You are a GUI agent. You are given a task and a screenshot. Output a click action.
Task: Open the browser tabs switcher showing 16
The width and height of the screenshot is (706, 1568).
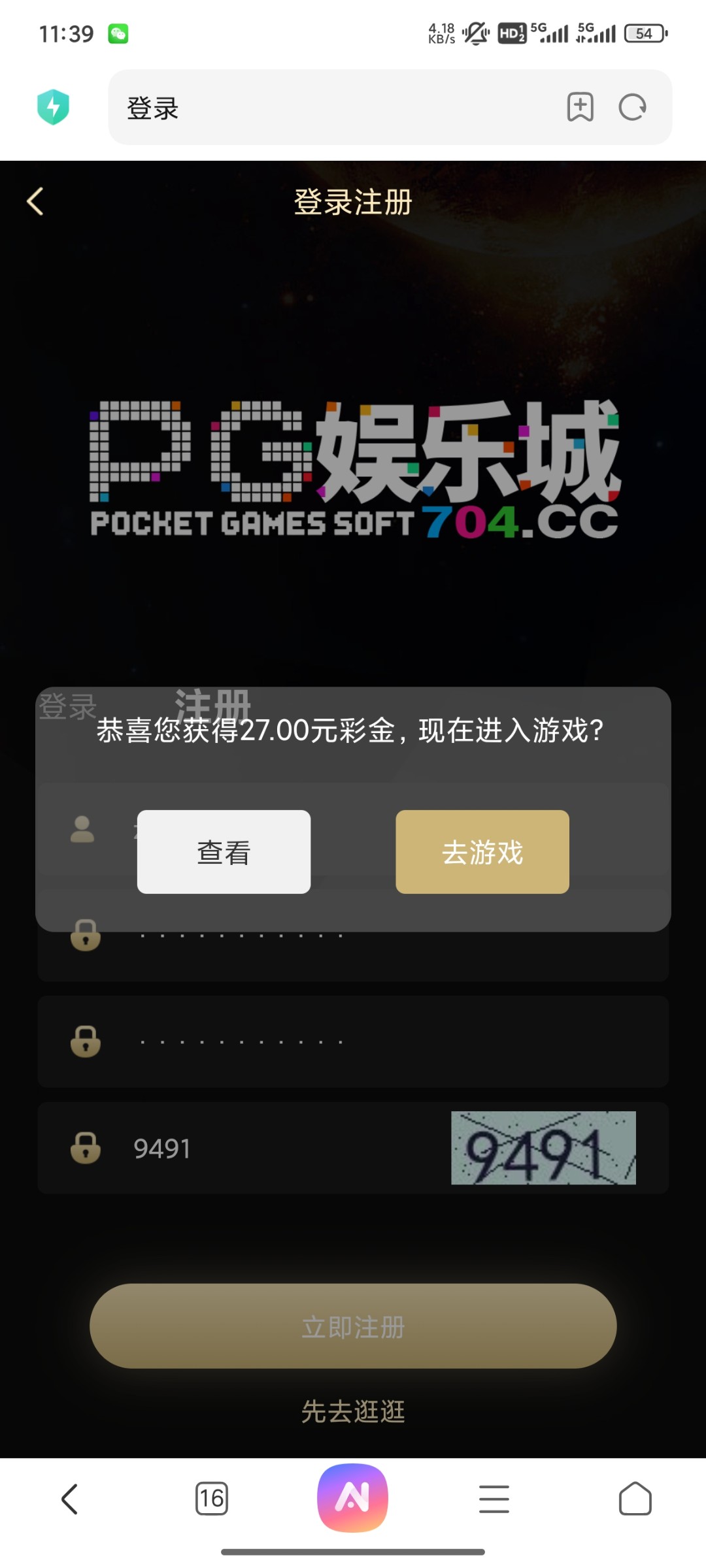coord(211,1498)
